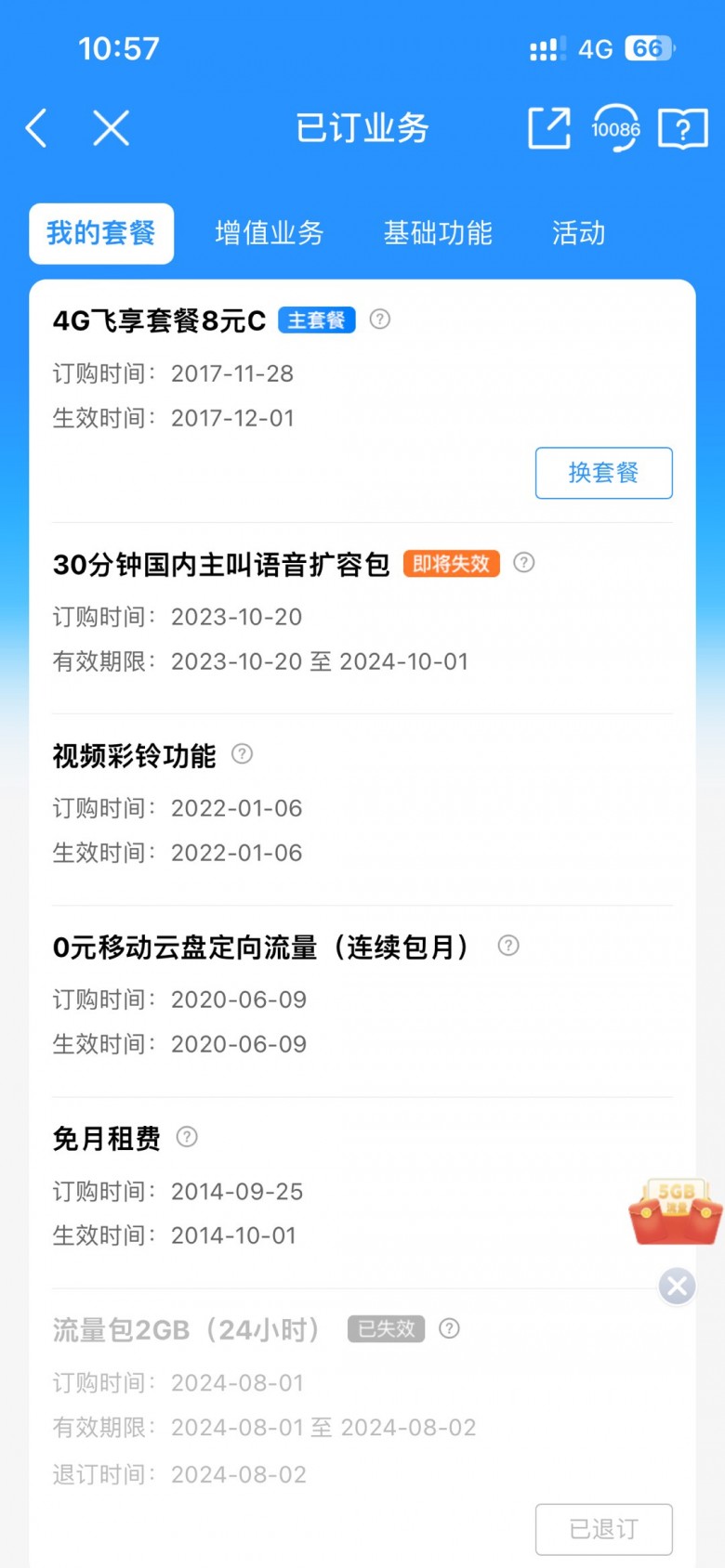725x1568 pixels.
Task: Dismiss the floating 5GB red envelope
Action: point(677,1286)
